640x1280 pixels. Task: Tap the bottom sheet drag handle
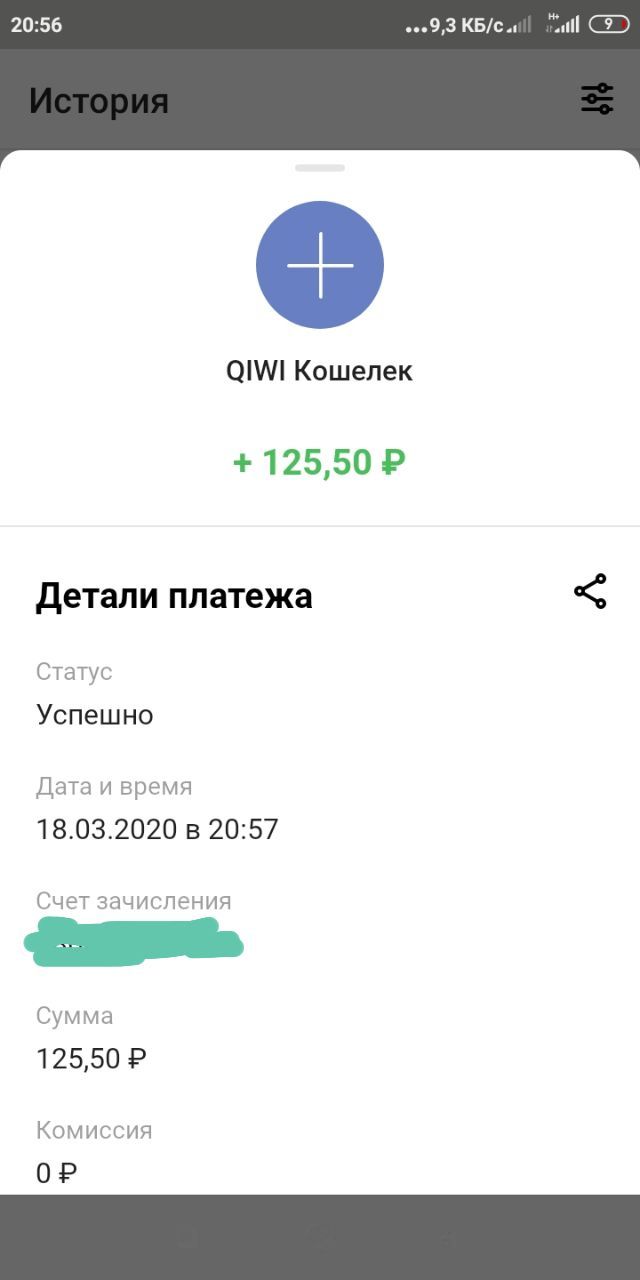pos(320,168)
